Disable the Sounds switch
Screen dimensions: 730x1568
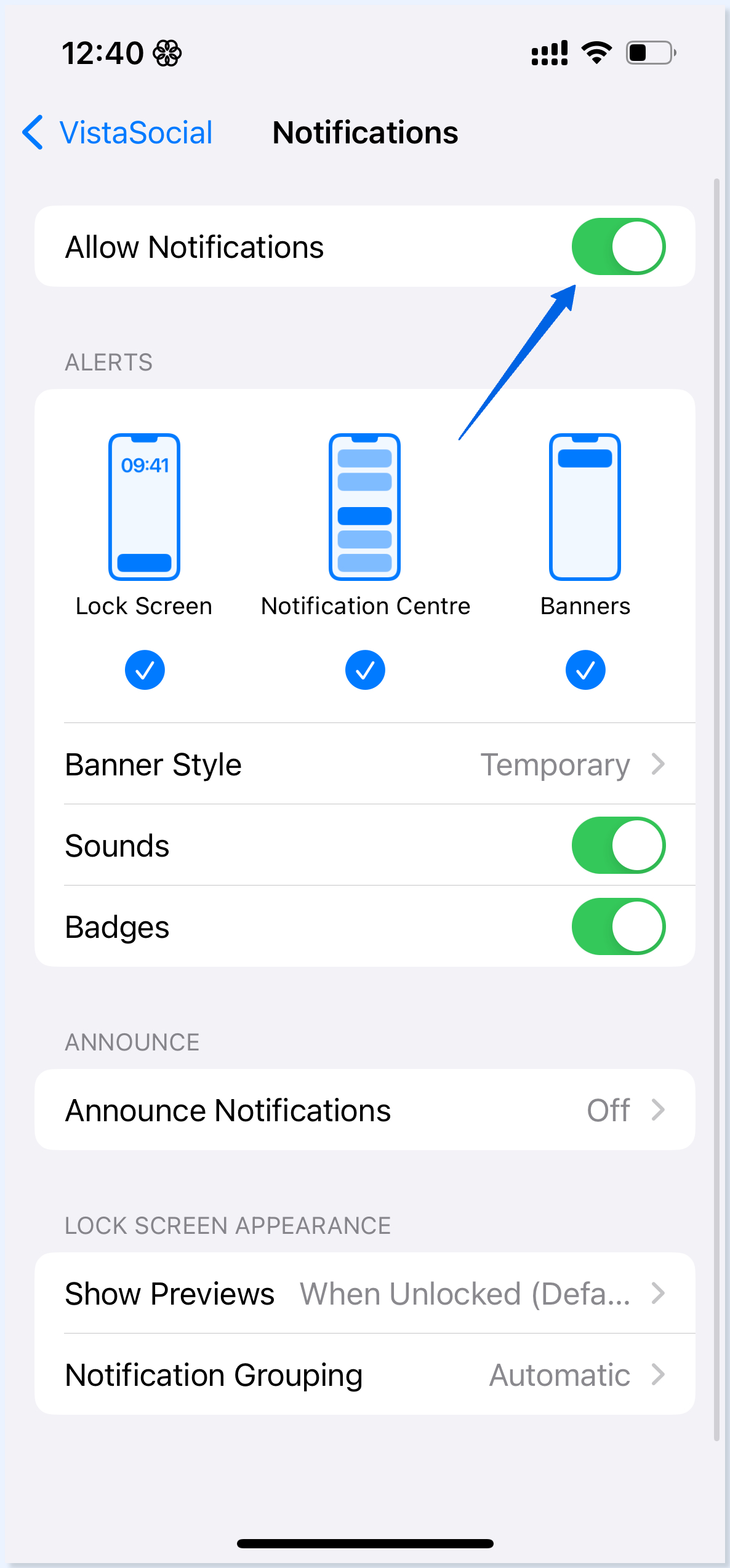pos(618,845)
